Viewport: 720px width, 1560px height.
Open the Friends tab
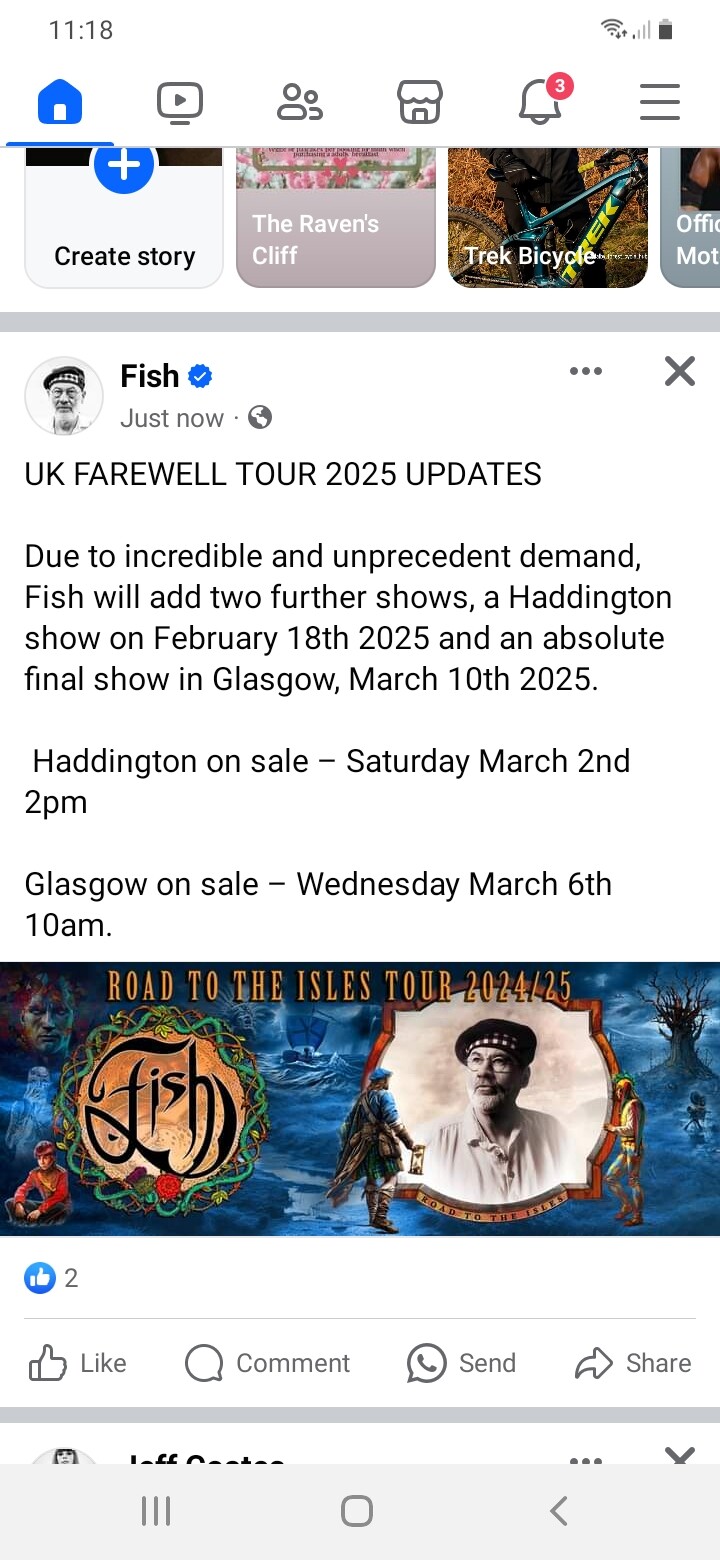pos(300,102)
